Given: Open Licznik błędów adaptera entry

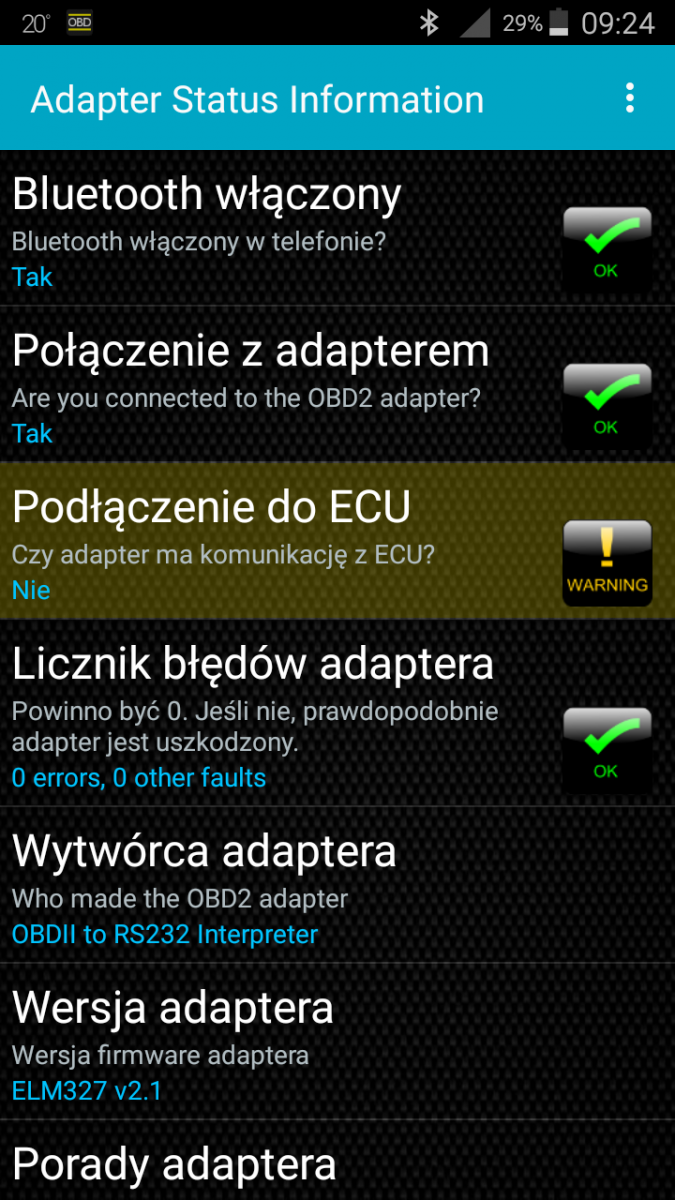Looking at the screenshot, I should [337, 713].
